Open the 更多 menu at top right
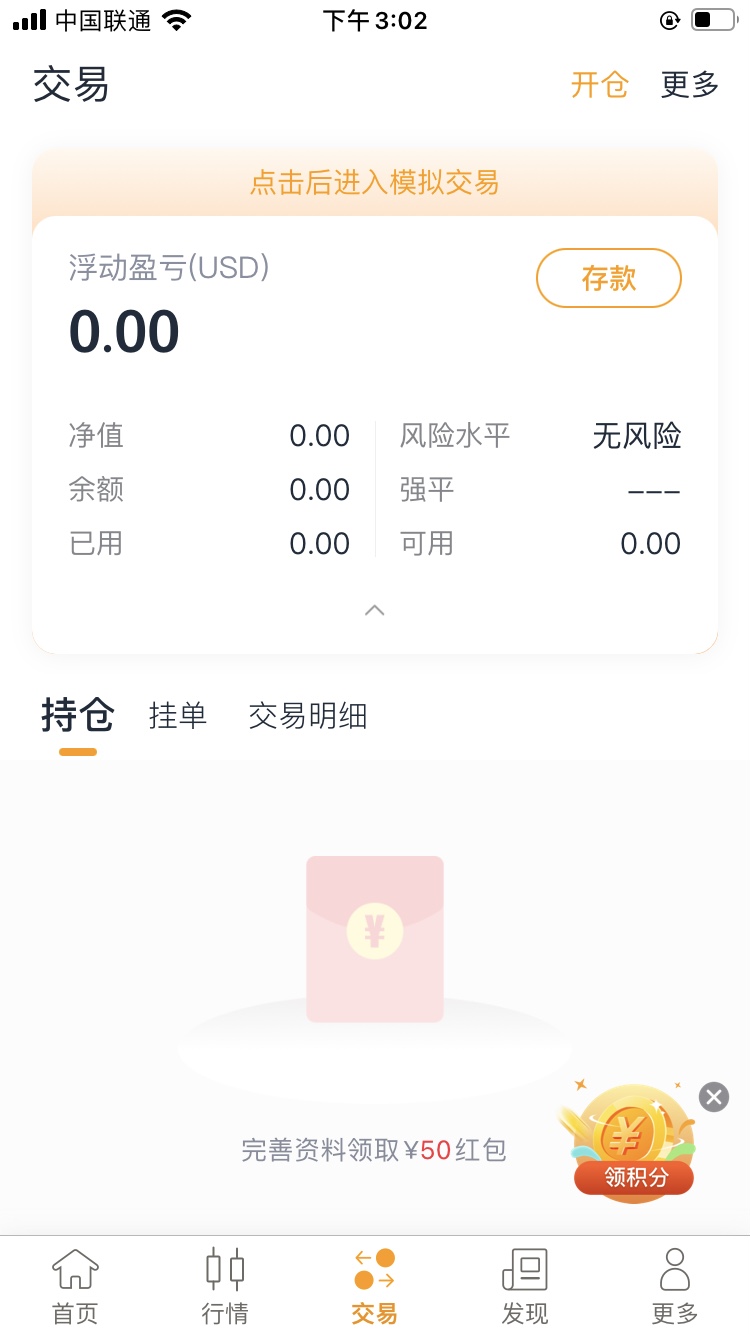The height and width of the screenshot is (1334, 750). [x=688, y=86]
